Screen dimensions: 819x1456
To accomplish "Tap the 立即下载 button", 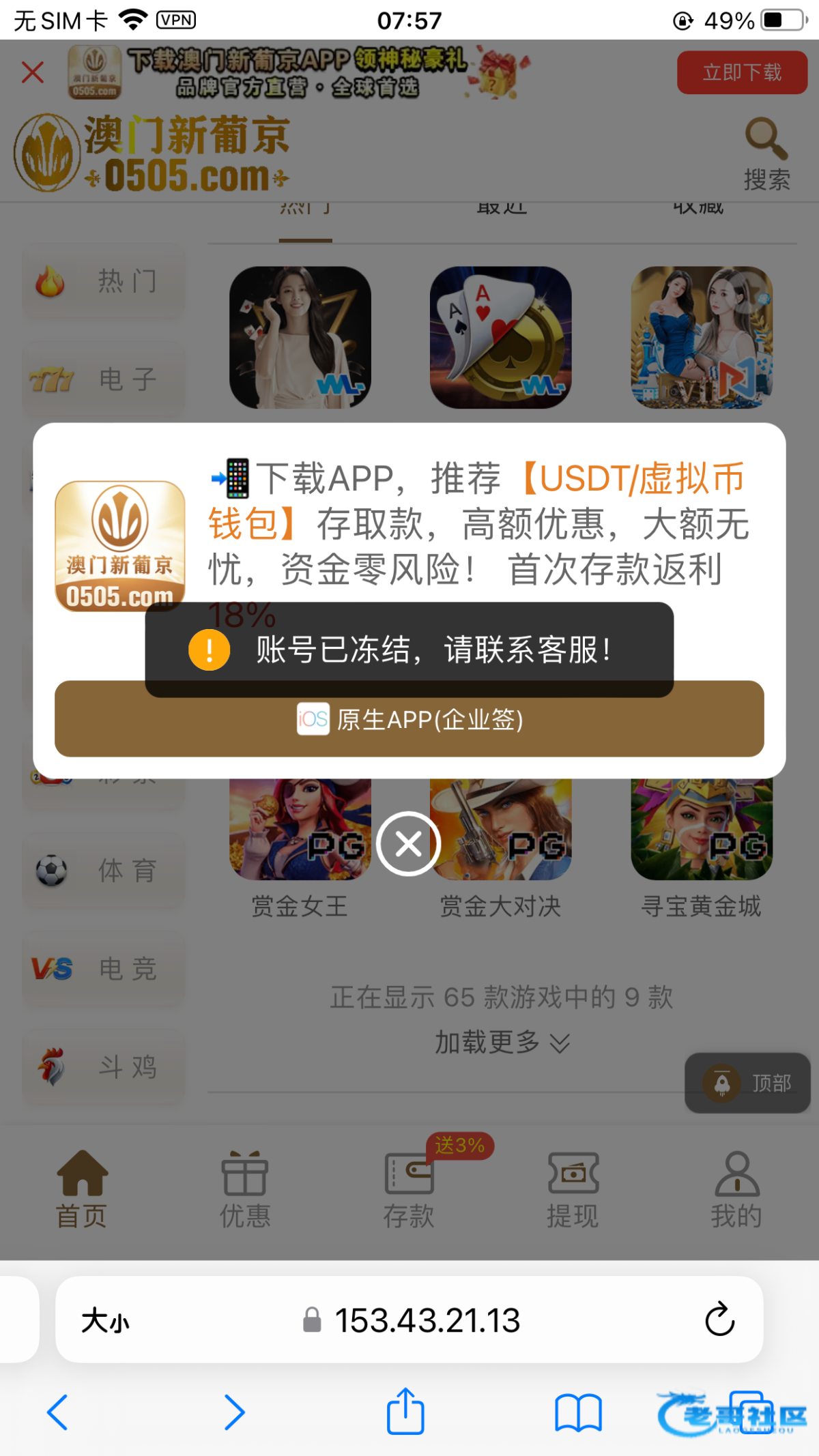I will click(x=741, y=72).
